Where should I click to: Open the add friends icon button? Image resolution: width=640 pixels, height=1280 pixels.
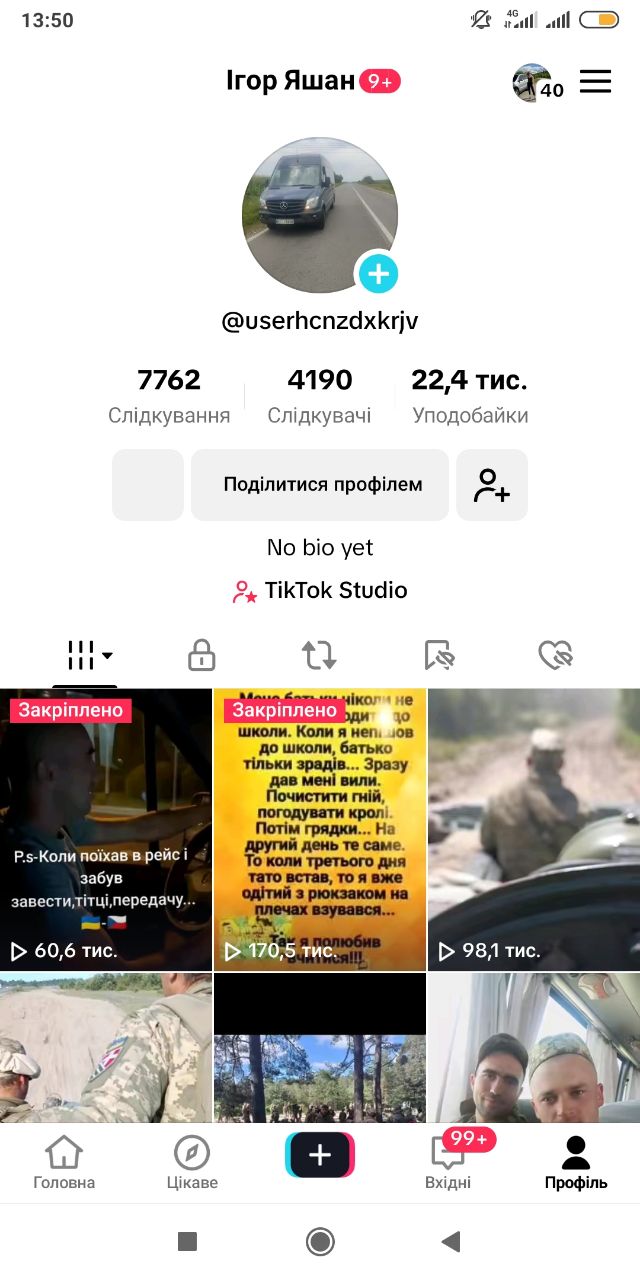(492, 485)
